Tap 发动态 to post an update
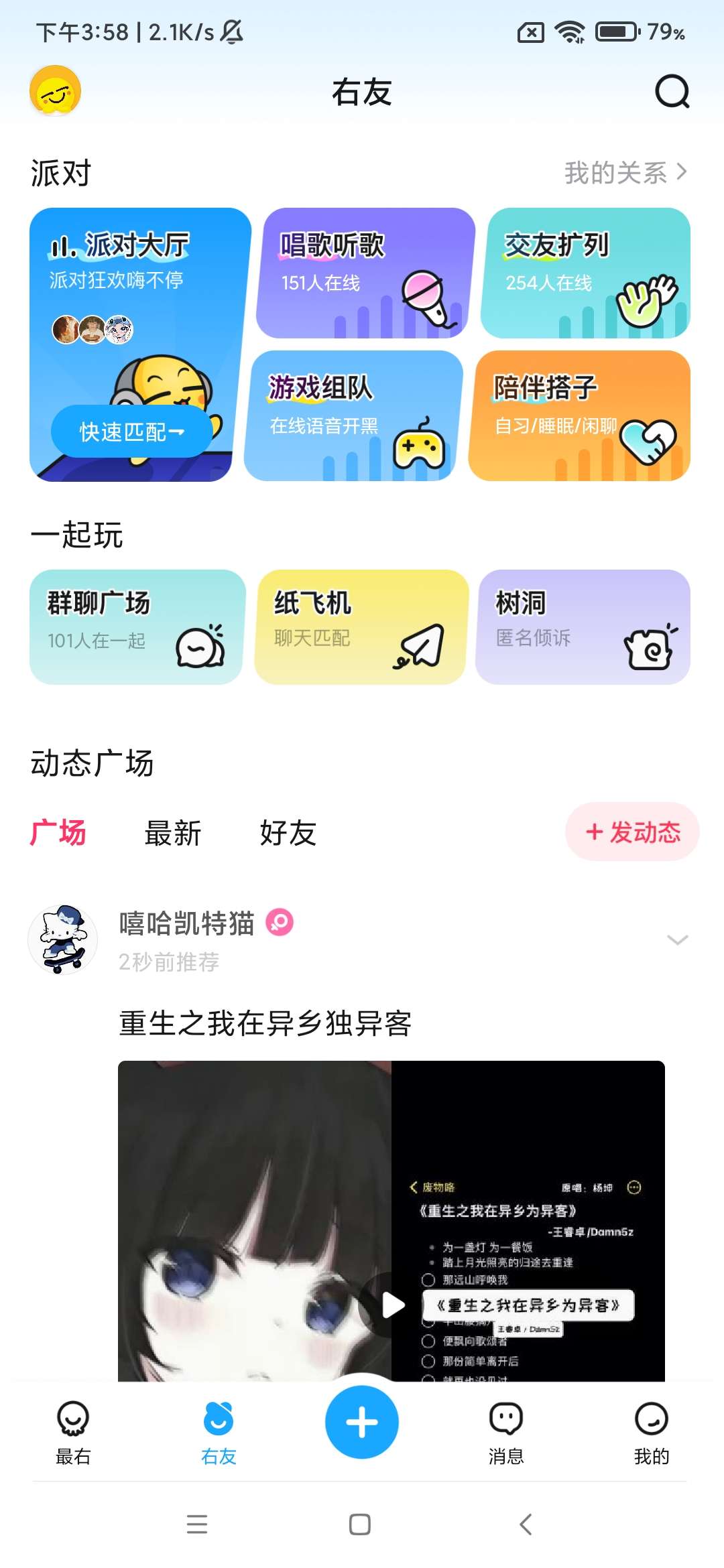 (x=632, y=832)
